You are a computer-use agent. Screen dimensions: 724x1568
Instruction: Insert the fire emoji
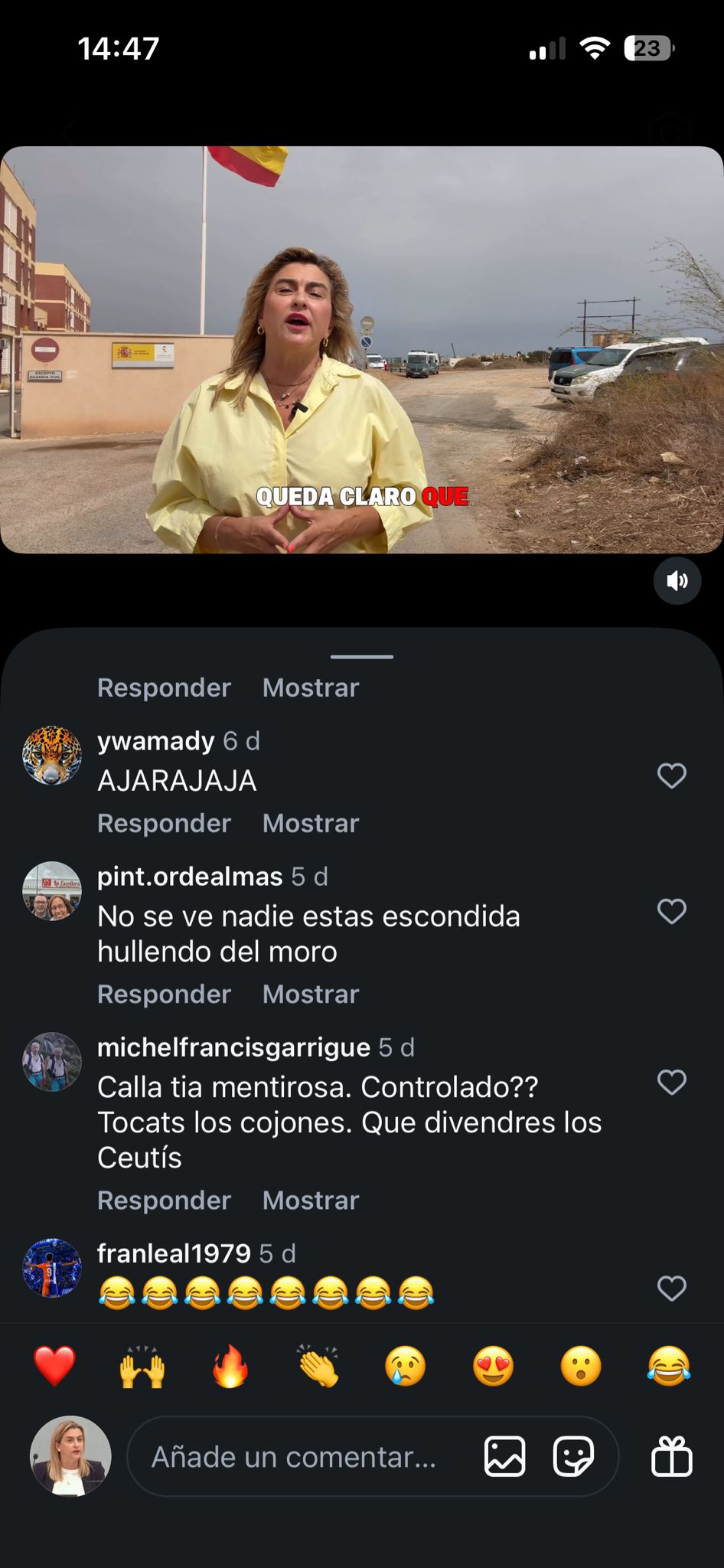(x=230, y=1367)
